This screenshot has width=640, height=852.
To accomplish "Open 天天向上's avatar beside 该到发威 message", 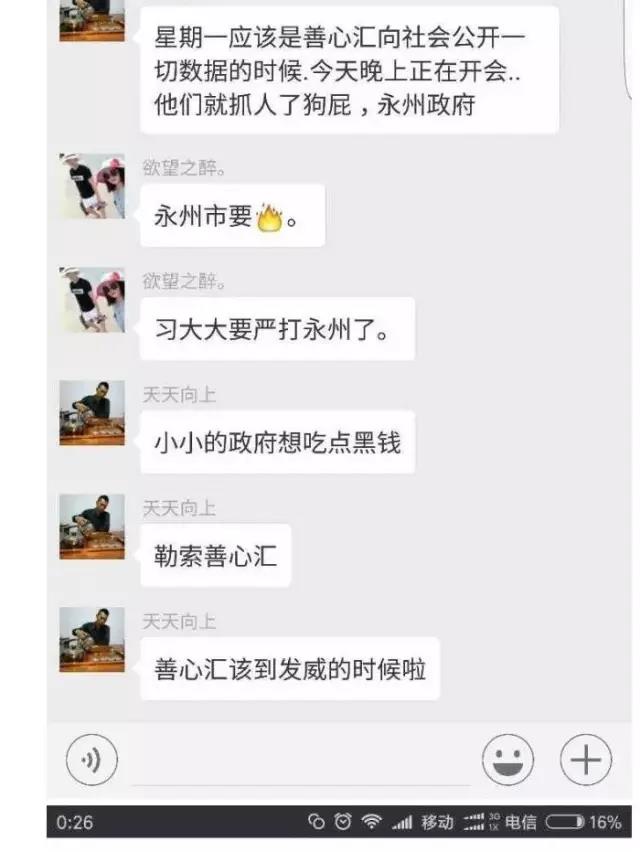I will click(92, 639).
